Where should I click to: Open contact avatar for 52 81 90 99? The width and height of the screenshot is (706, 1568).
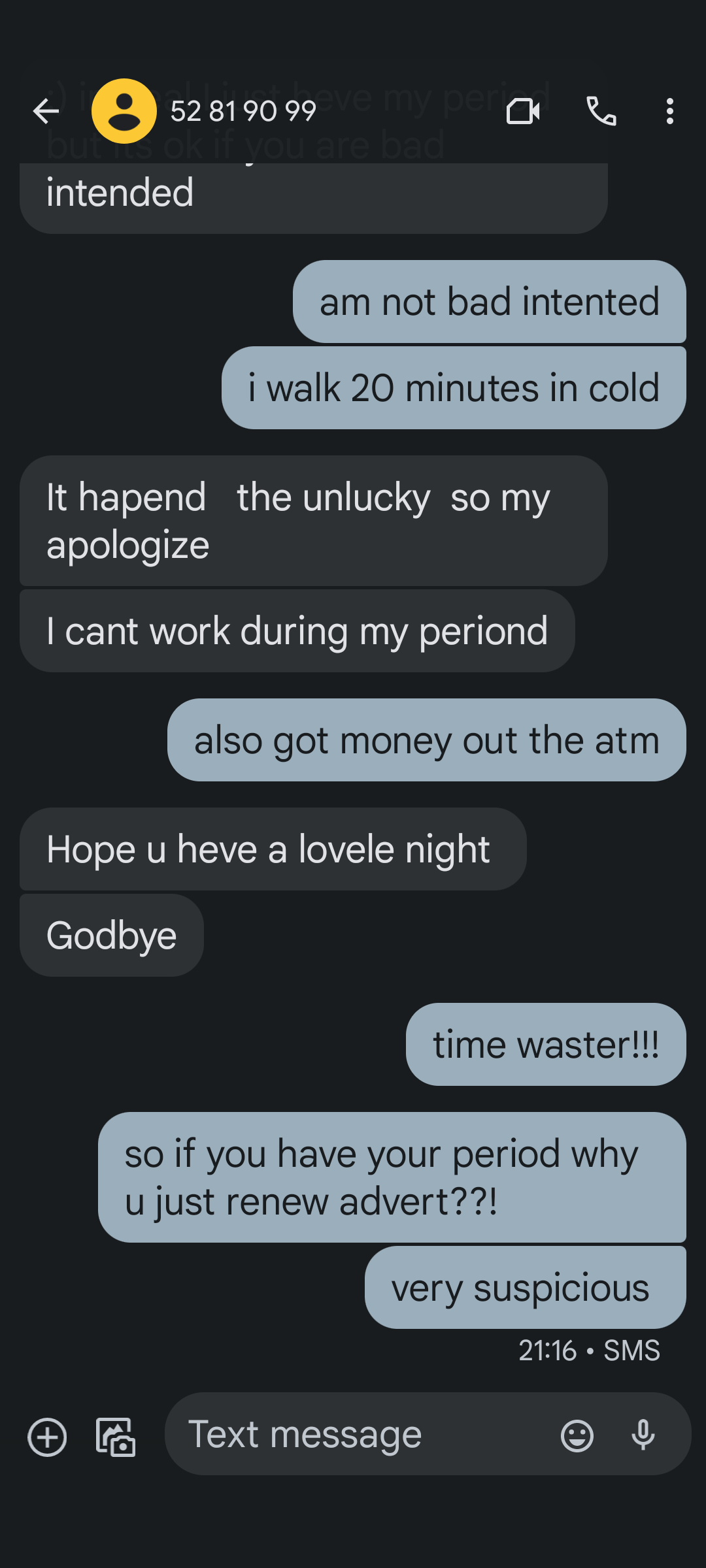tap(124, 111)
